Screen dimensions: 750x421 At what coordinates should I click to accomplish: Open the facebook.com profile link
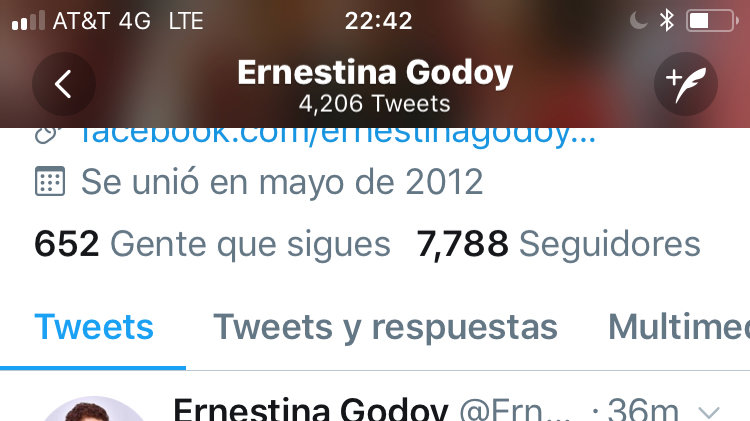[x=338, y=133]
